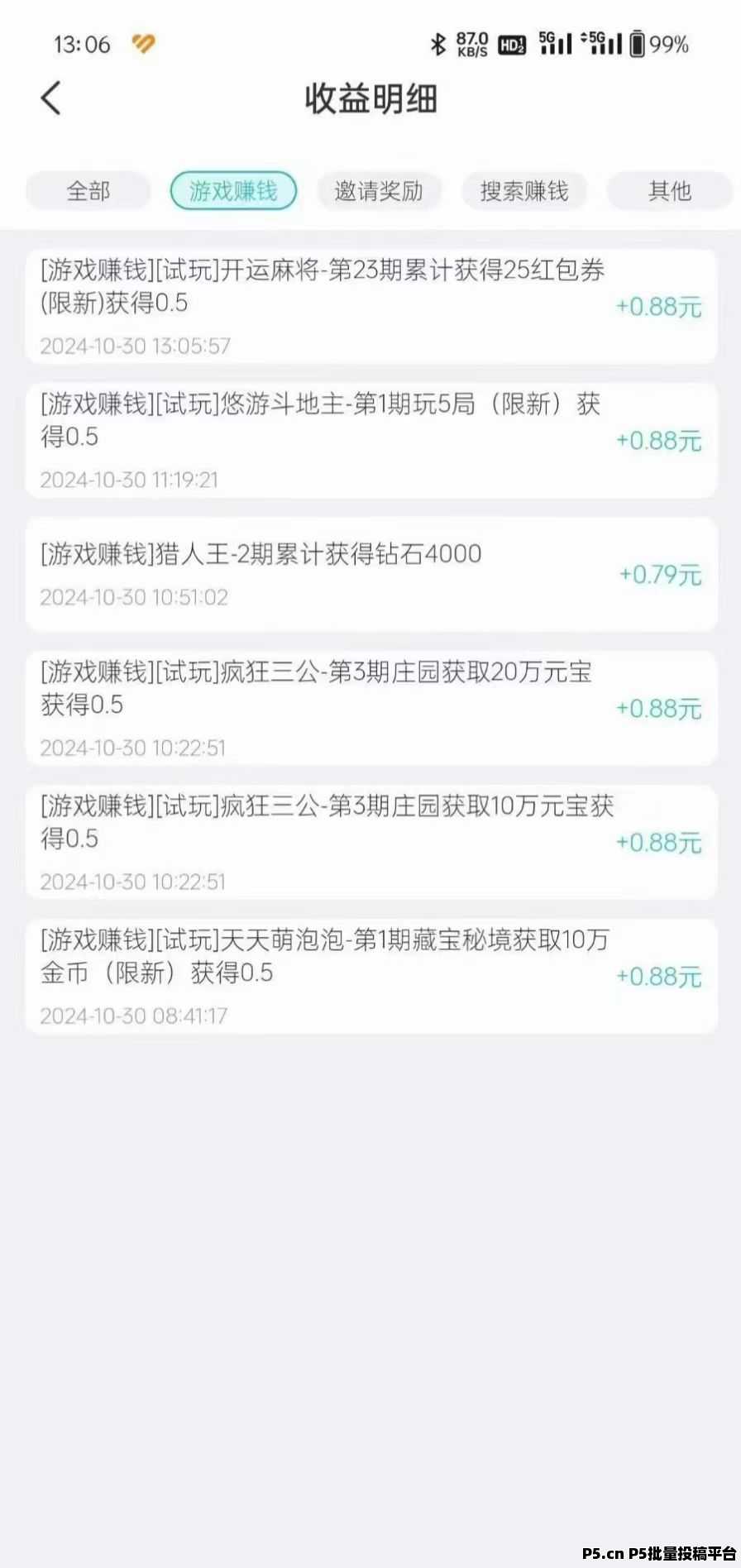This screenshot has width=741, height=1568.
Task: Tap the 其他 filter tab
Action: point(669,191)
